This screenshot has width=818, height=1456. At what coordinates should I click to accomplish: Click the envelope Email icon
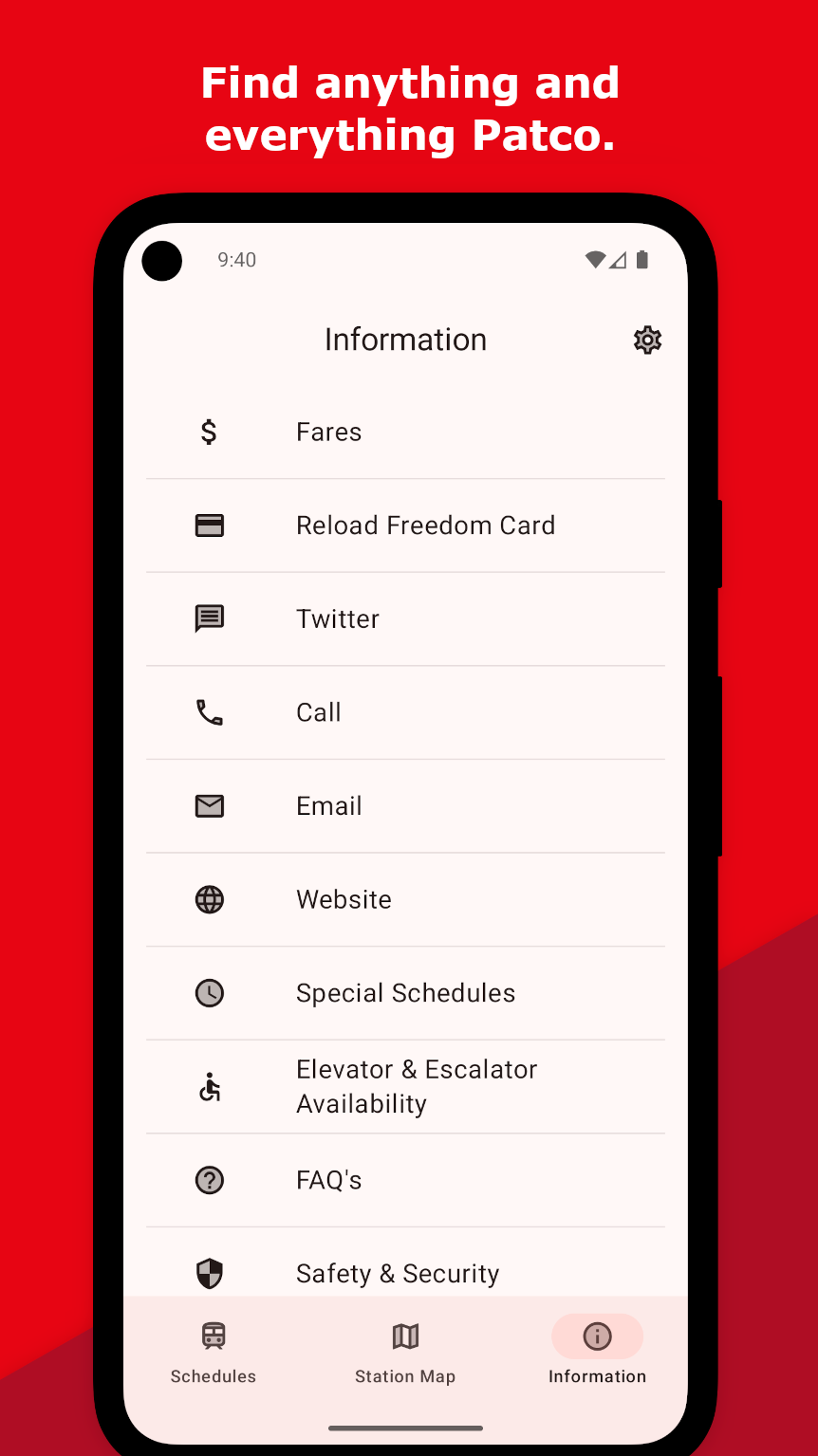point(209,805)
